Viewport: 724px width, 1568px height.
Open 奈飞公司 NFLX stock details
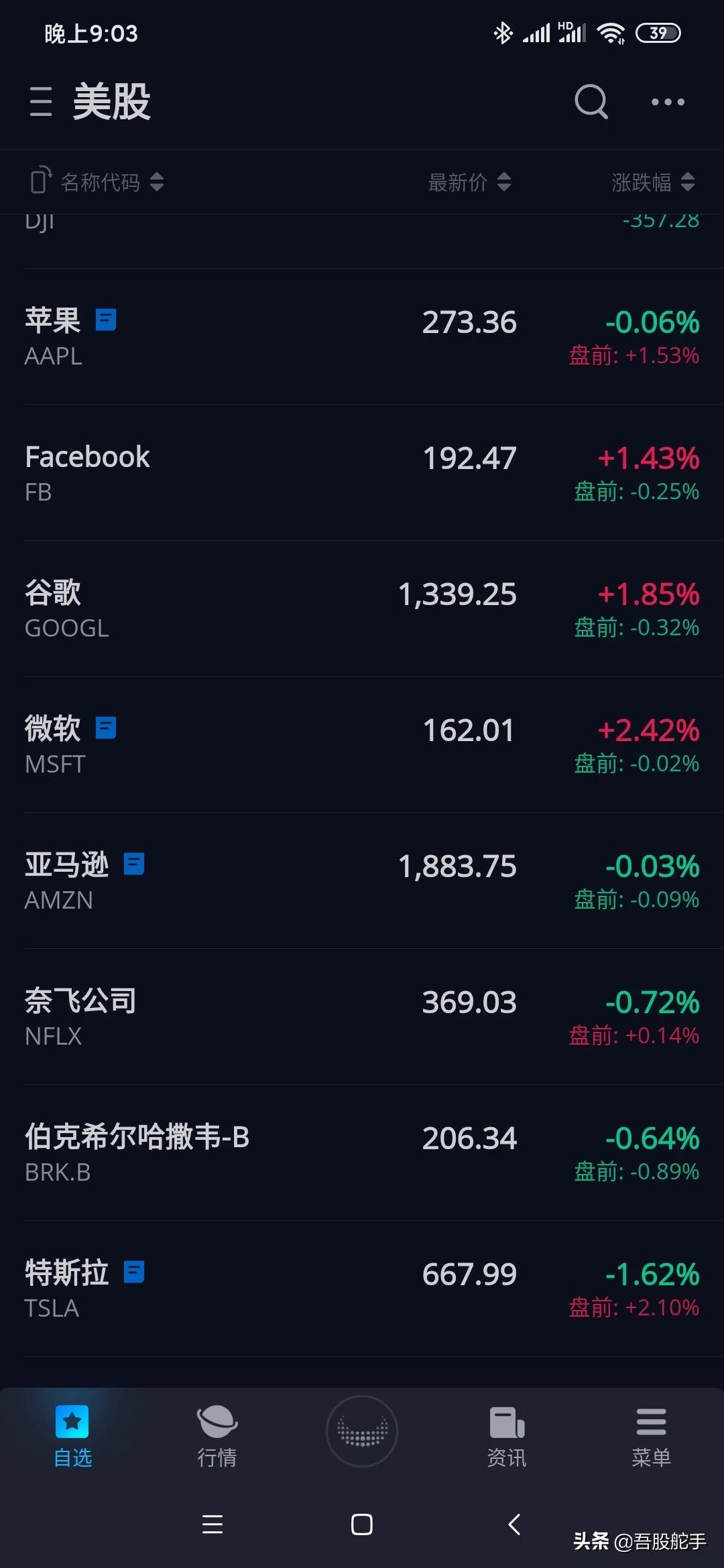(x=362, y=1017)
